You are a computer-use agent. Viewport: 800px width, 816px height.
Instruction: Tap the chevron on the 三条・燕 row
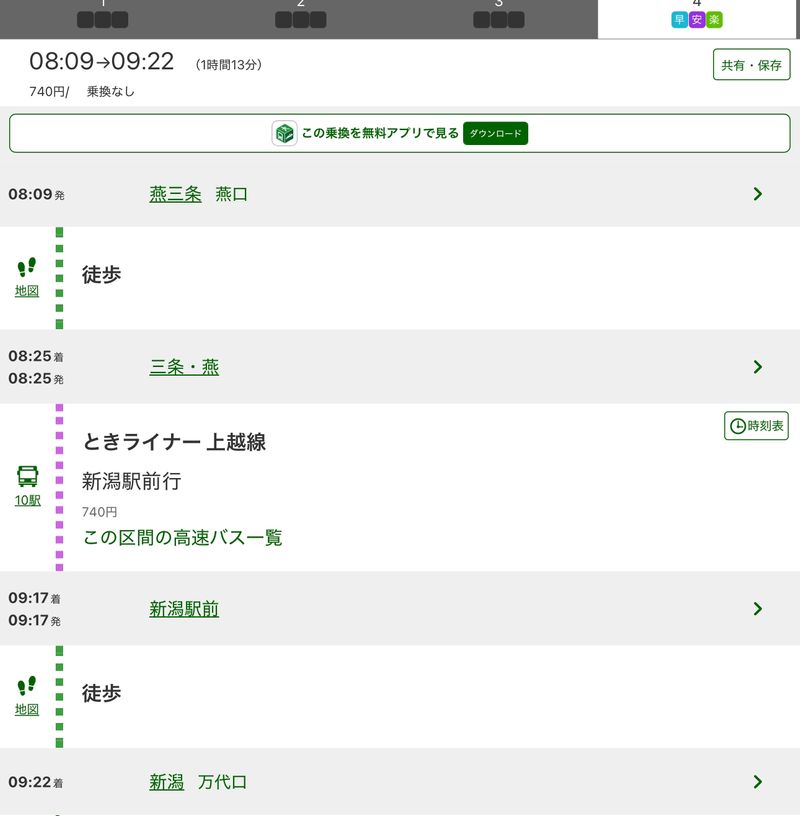[757, 367]
